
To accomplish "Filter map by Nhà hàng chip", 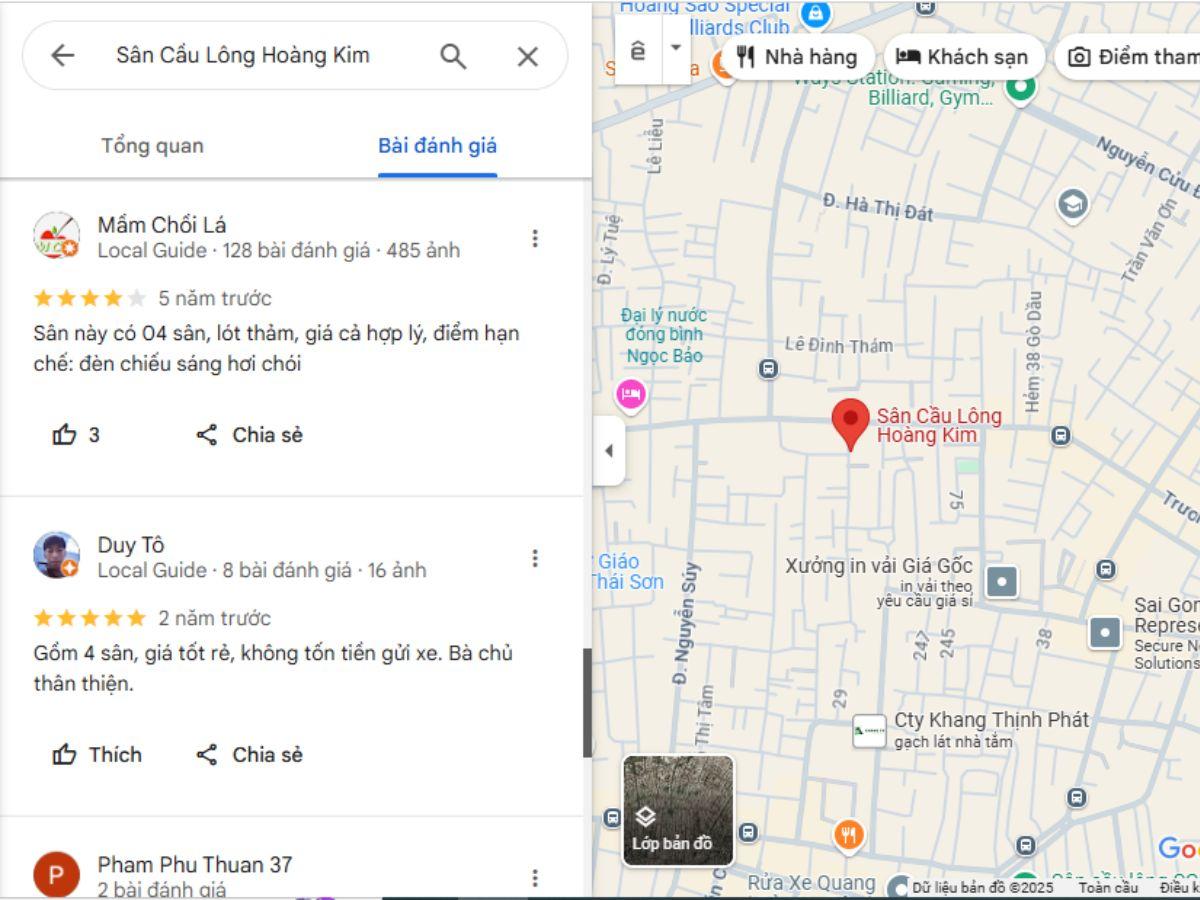I will pos(796,57).
